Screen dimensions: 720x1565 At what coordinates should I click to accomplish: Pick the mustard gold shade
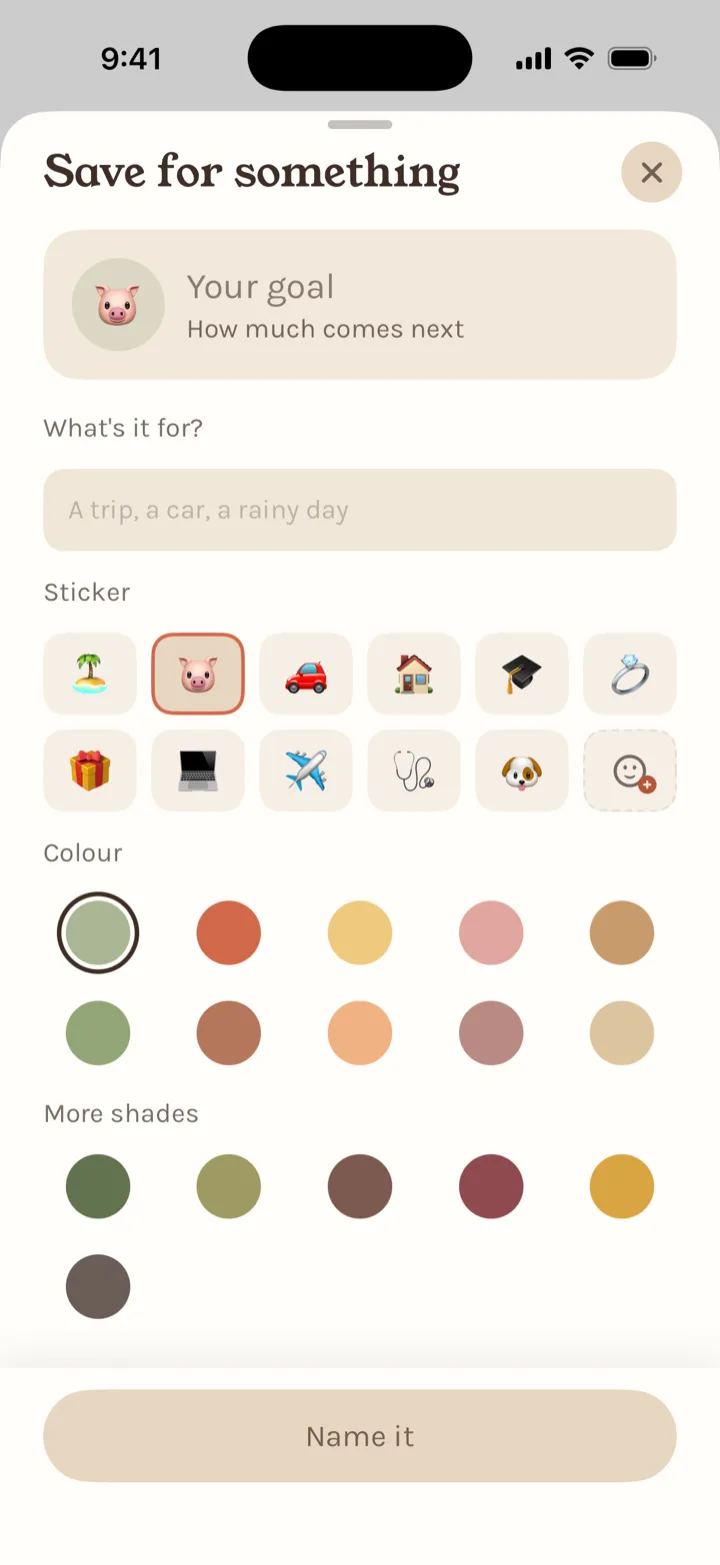(x=622, y=1186)
